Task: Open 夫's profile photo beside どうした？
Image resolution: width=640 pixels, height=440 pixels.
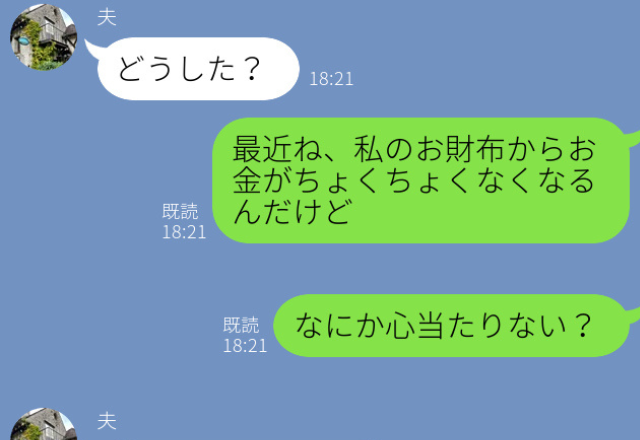Action: (x=41, y=38)
